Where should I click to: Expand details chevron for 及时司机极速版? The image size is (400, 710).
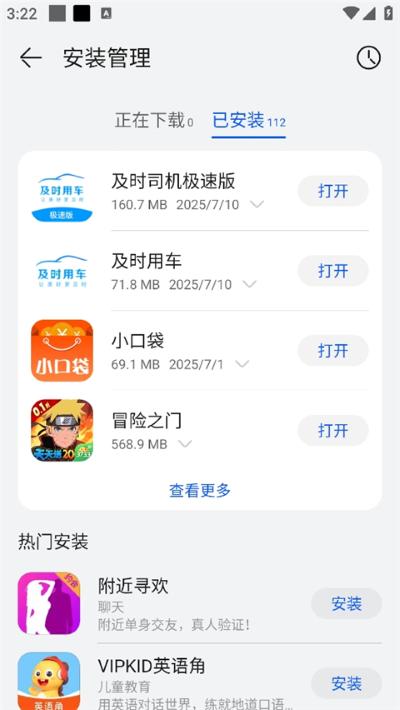pyautogui.click(x=257, y=205)
